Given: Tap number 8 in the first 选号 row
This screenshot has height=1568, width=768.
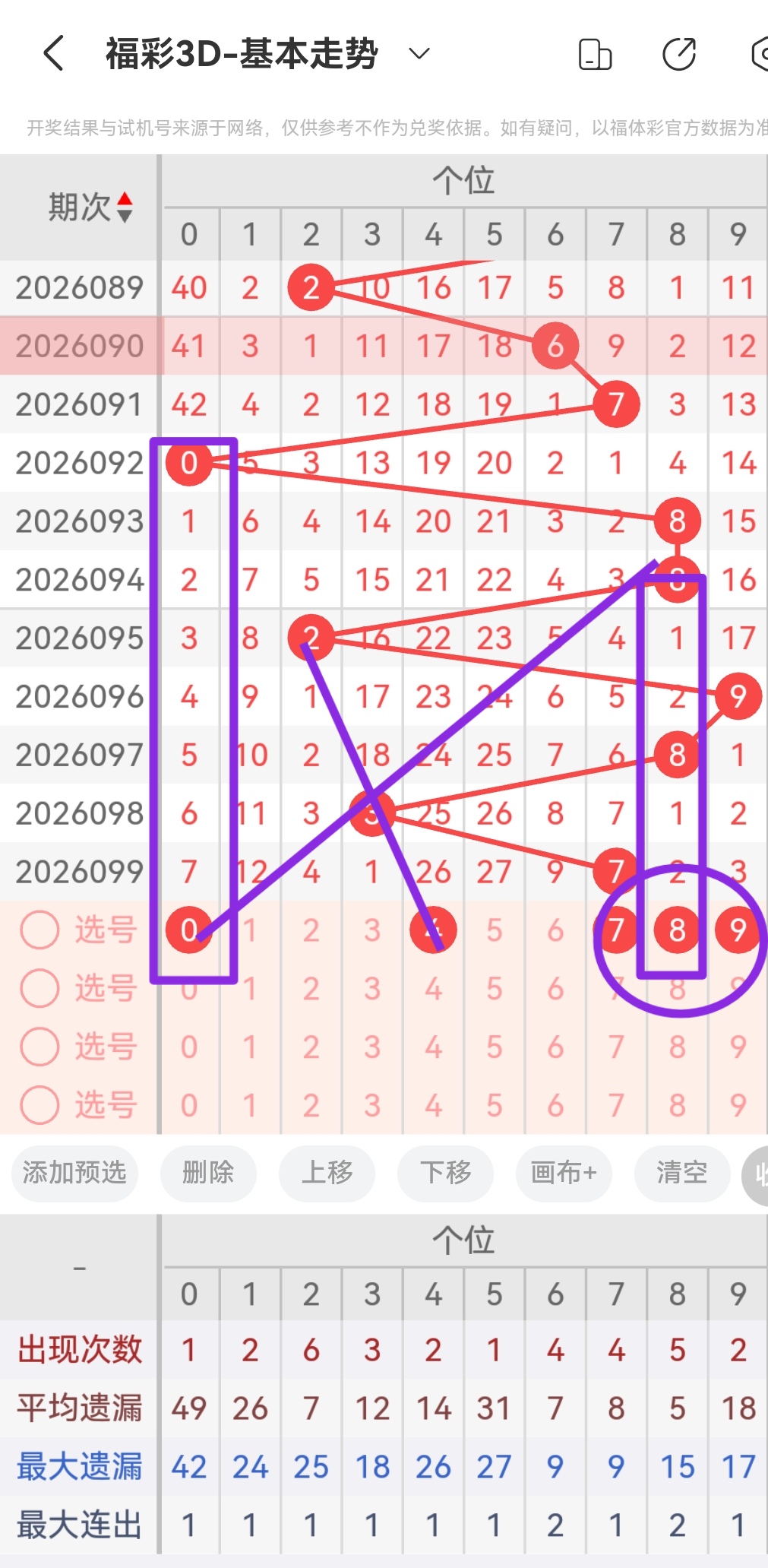Looking at the screenshot, I should [x=676, y=929].
